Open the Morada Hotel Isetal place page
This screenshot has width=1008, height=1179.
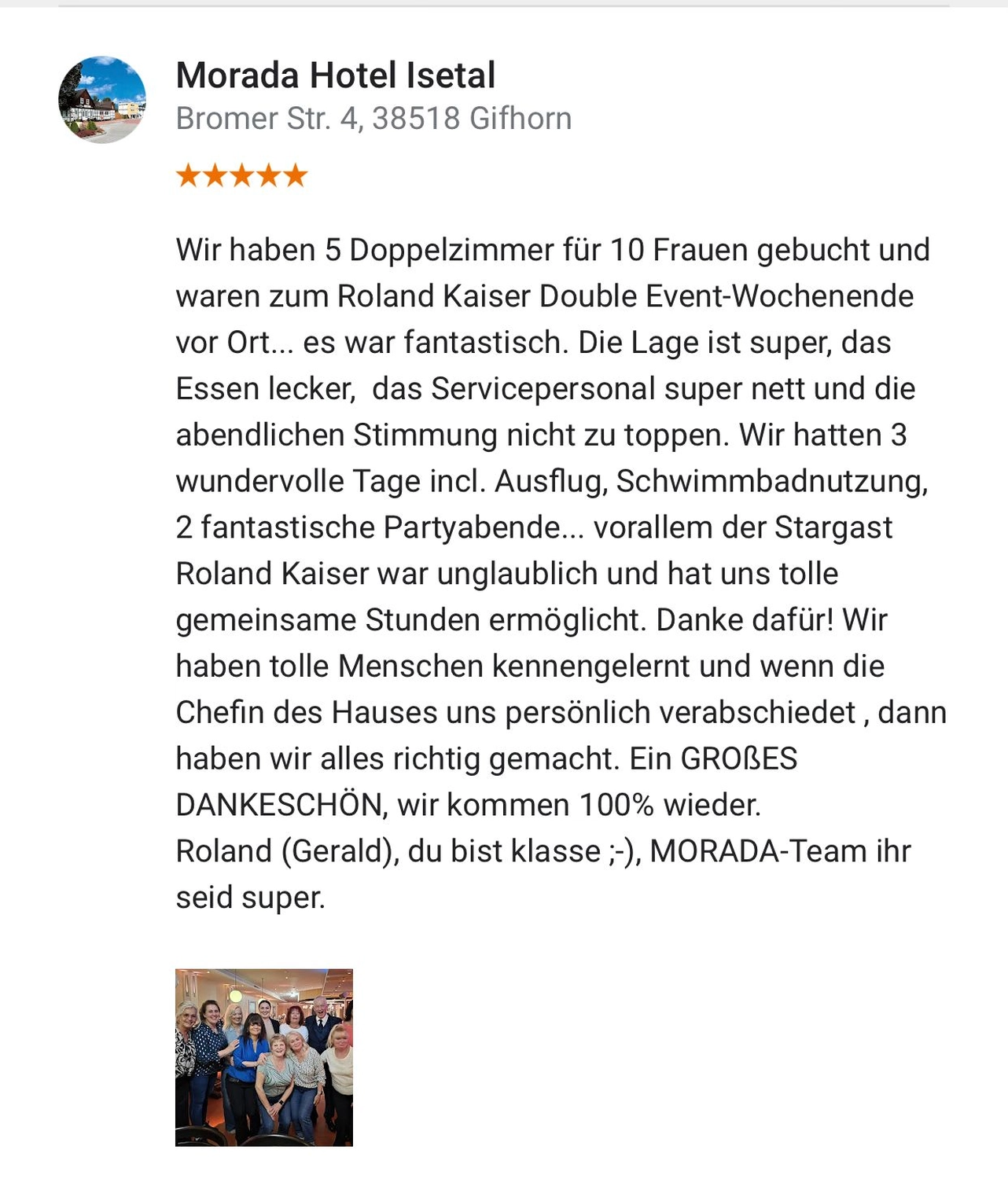(336, 75)
